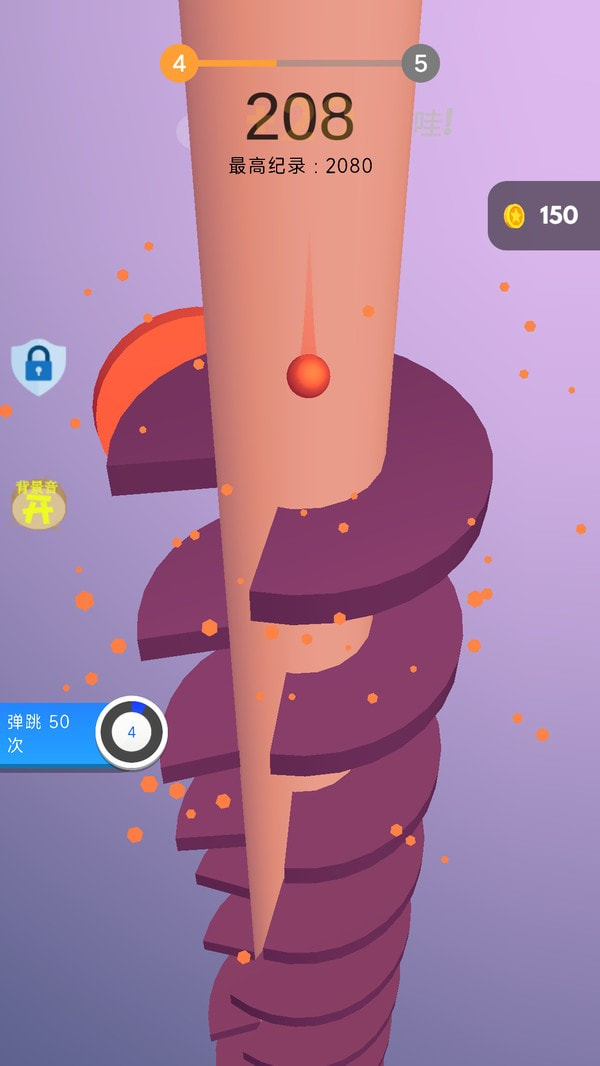Image resolution: width=600 pixels, height=1066 pixels.
Task: Open the 150 coins counter
Action: pos(543,215)
